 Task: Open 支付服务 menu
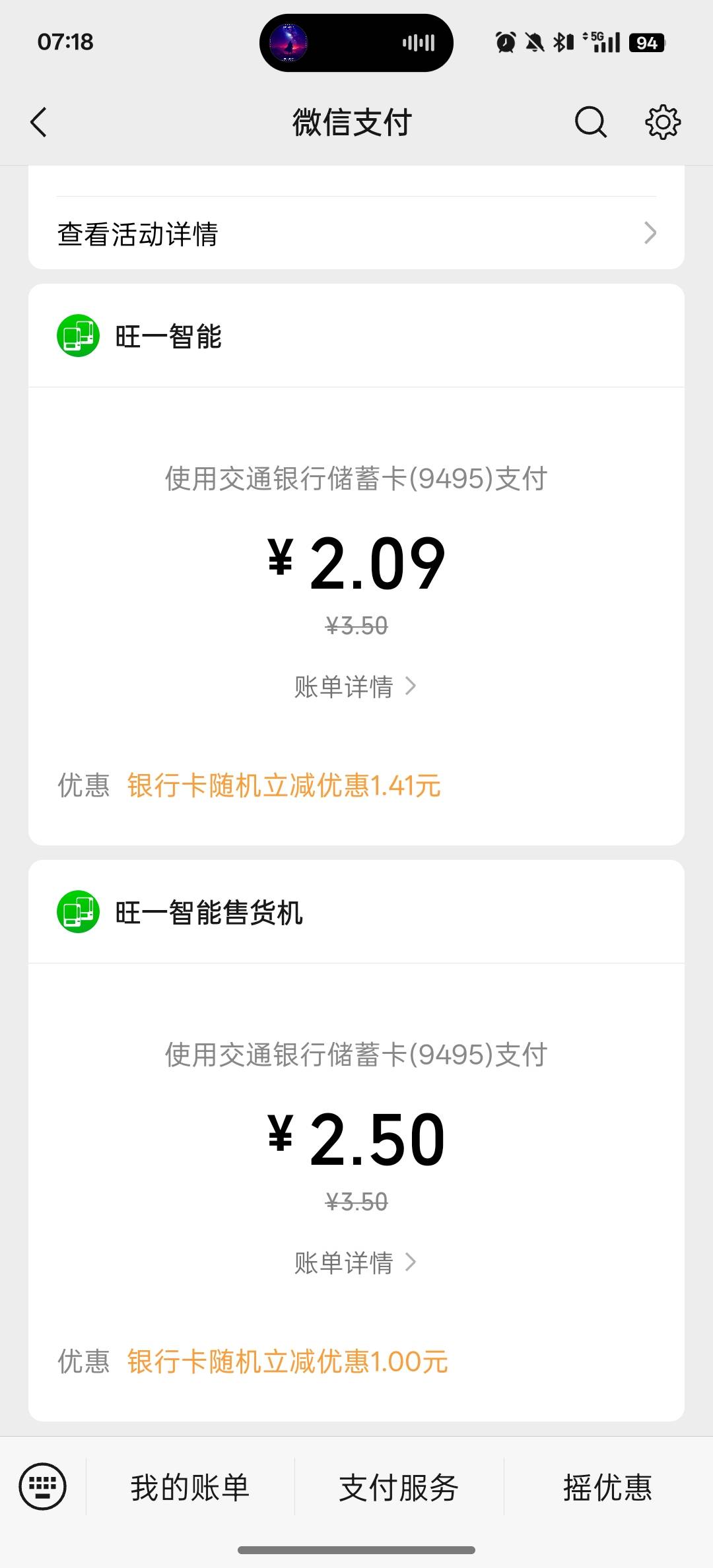399,1487
